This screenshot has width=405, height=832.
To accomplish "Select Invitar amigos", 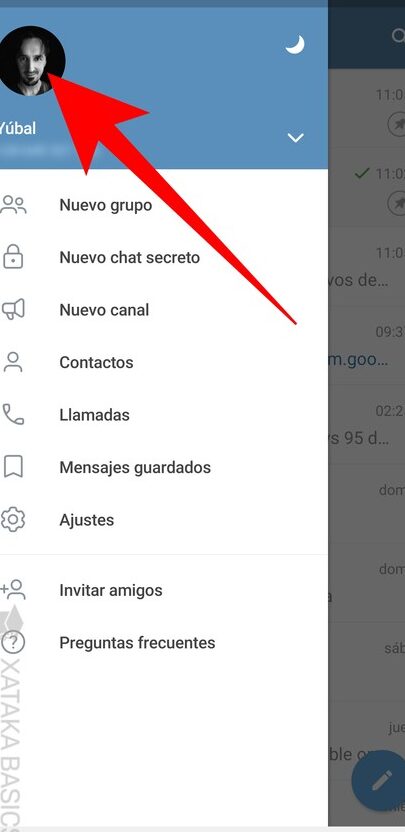I will coord(164,590).
